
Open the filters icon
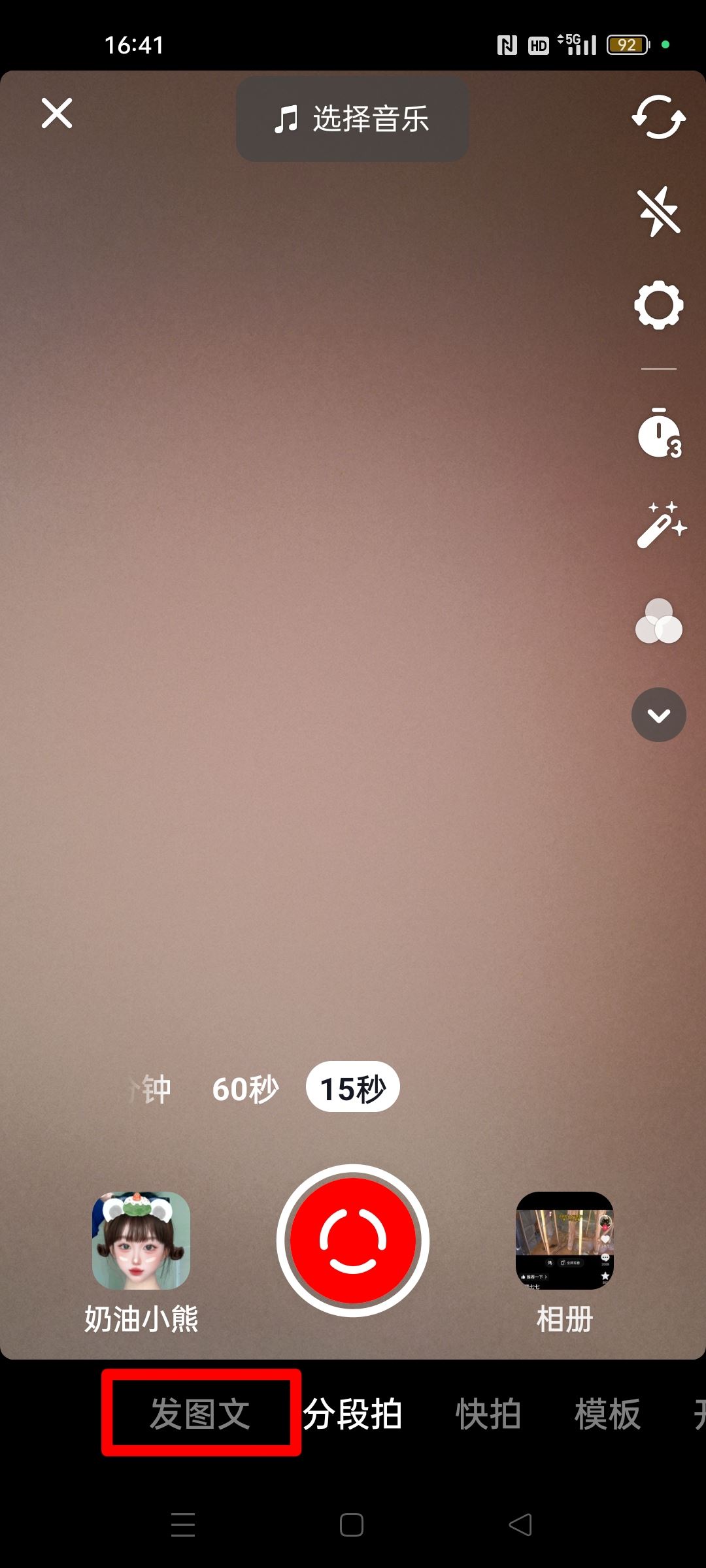pyautogui.click(x=658, y=621)
